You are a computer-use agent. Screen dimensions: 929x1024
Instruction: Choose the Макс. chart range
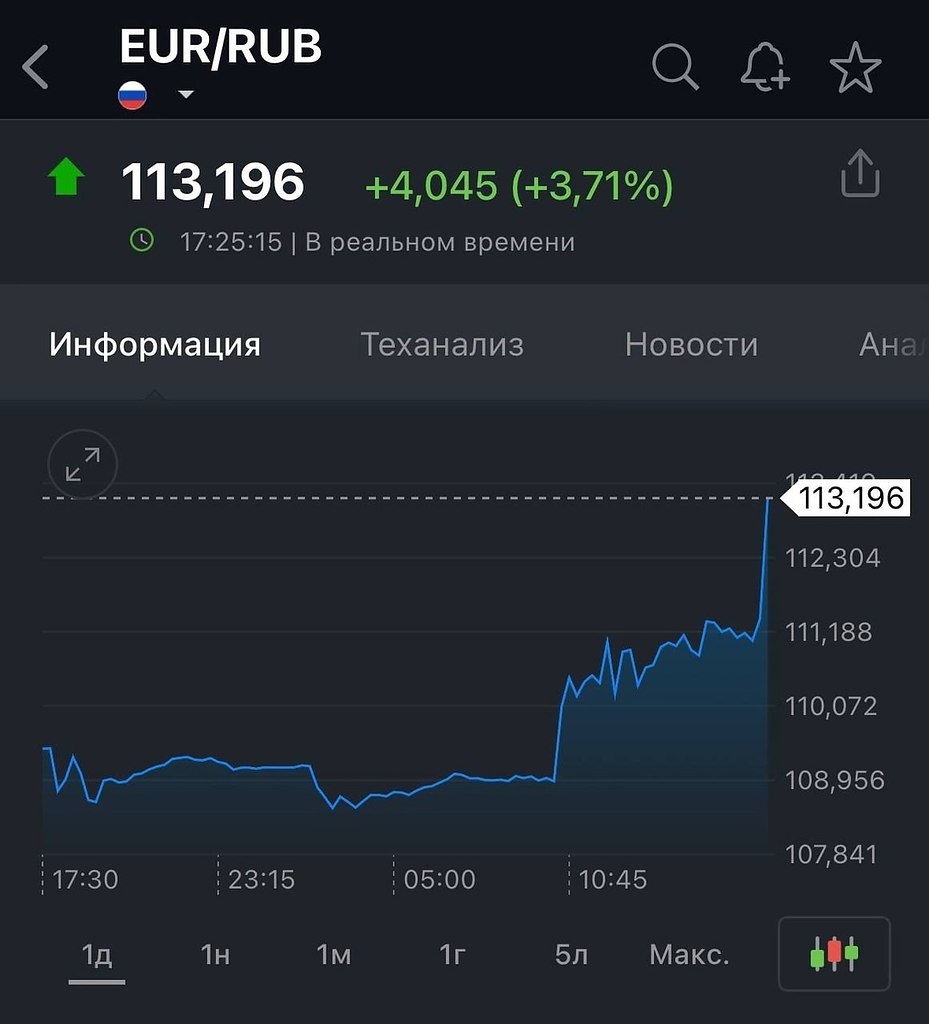(689, 955)
